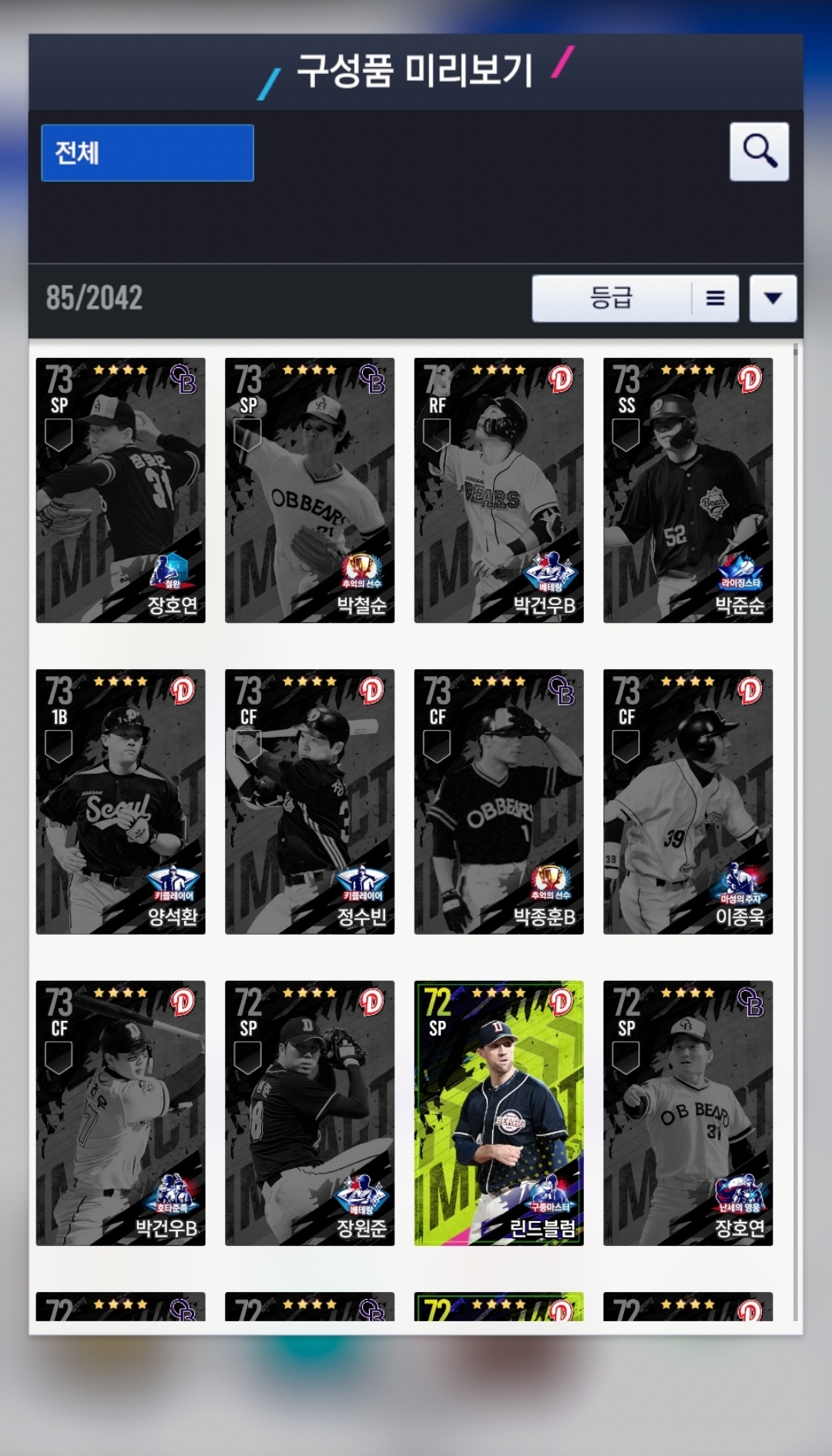Screen dimensions: 832x1456
Task: Open the 양석환 1B card
Action: pyautogui.click(x=121, y=802)
